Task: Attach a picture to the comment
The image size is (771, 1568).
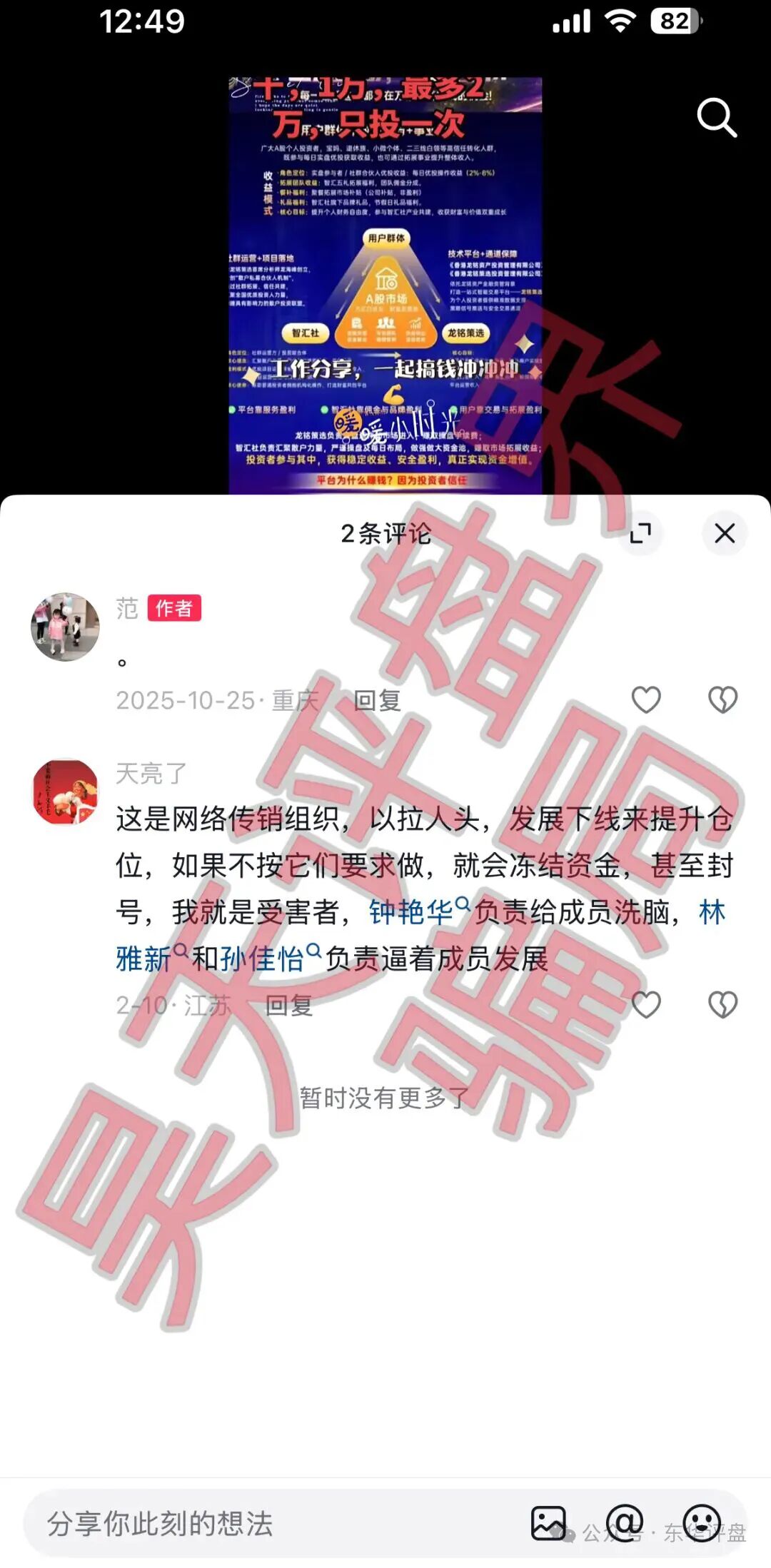Action: coord(548,1523)
